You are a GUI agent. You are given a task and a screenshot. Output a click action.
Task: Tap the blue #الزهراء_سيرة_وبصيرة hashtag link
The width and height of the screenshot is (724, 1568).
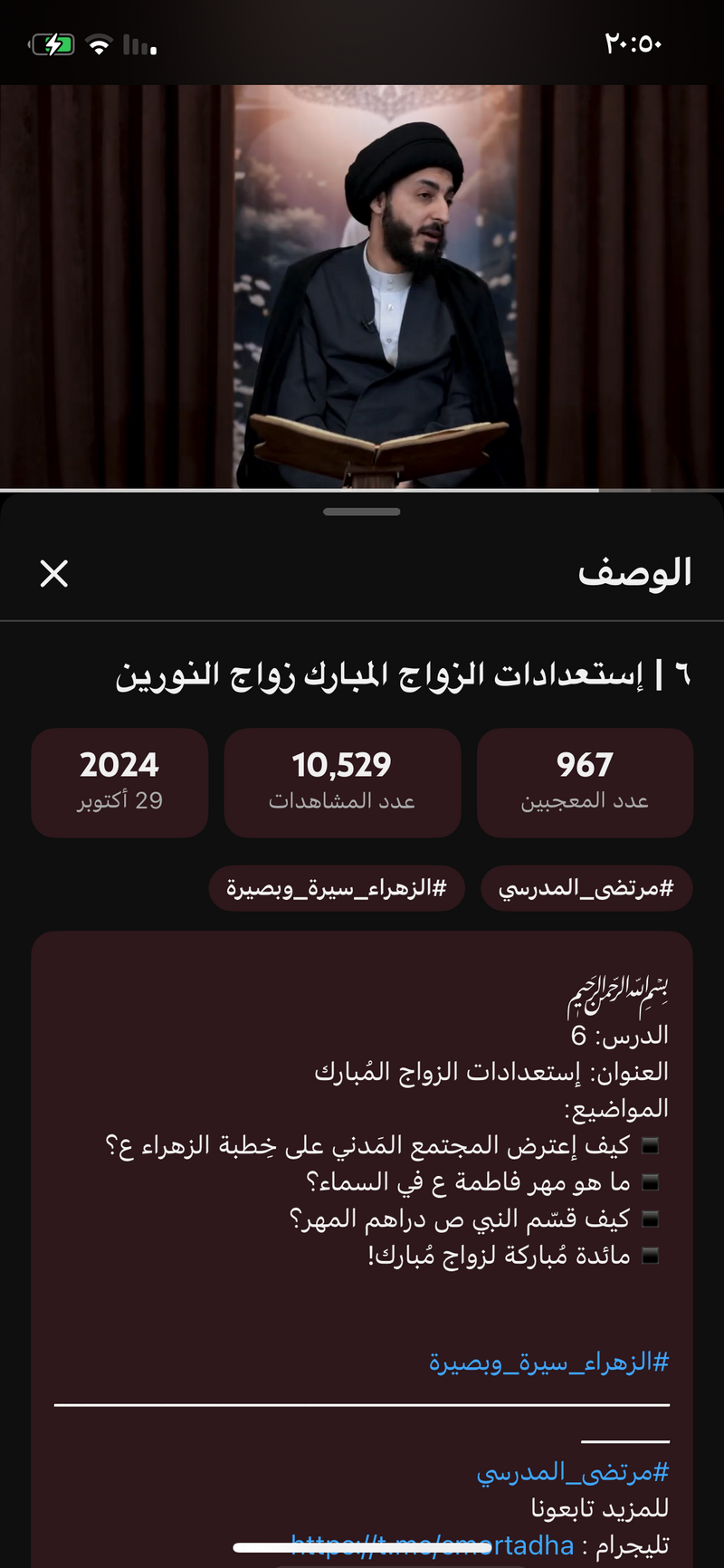548,1362
